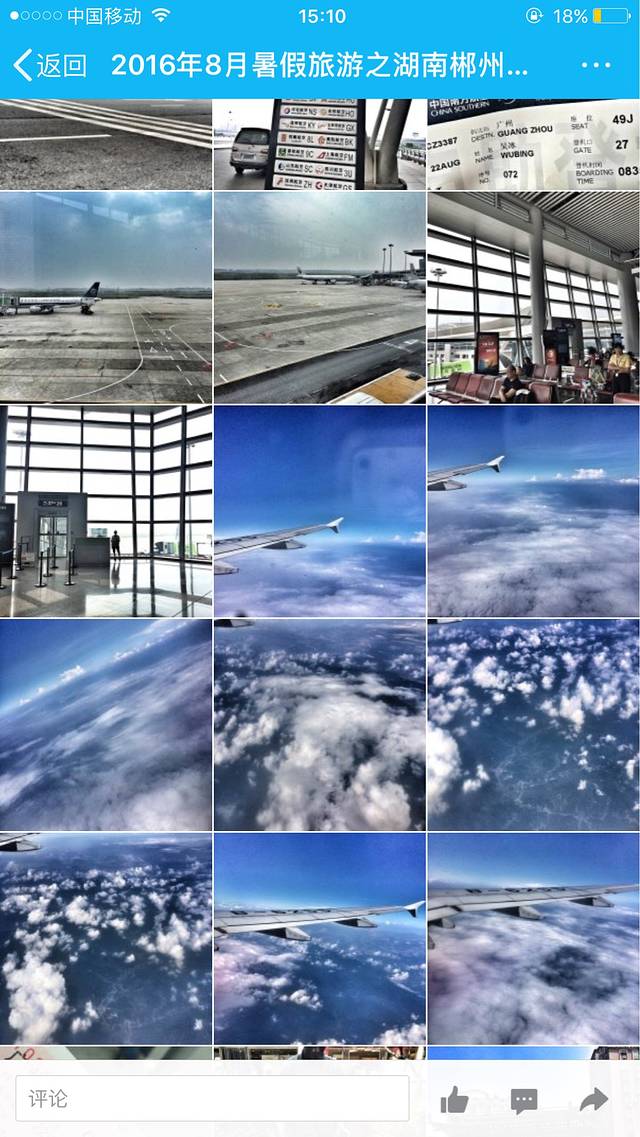View the terminal waiting seats photo
Image resolution: width=640 pixels, height=1137 pixels.
click(533, 298)
